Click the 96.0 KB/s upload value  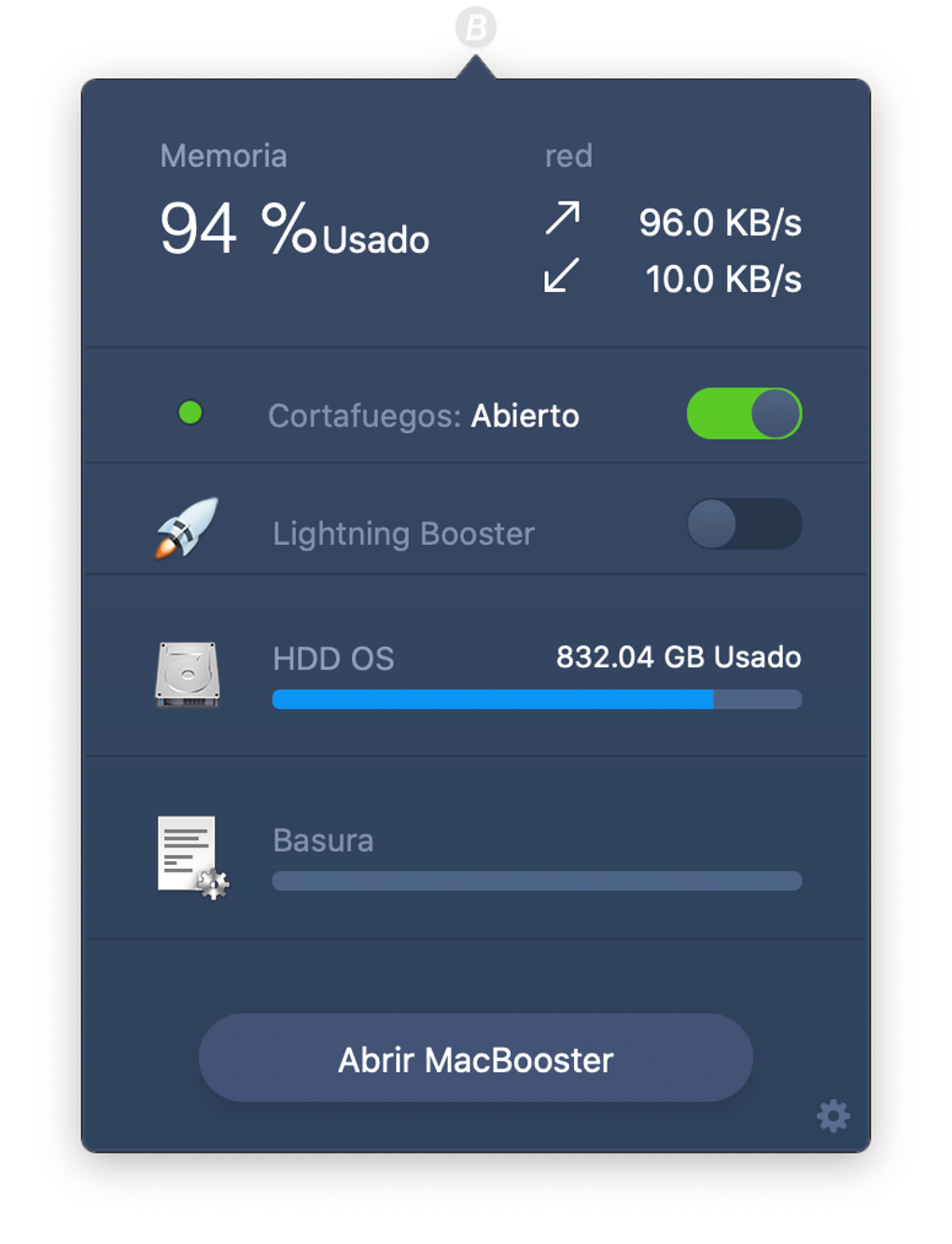(721, 222)
